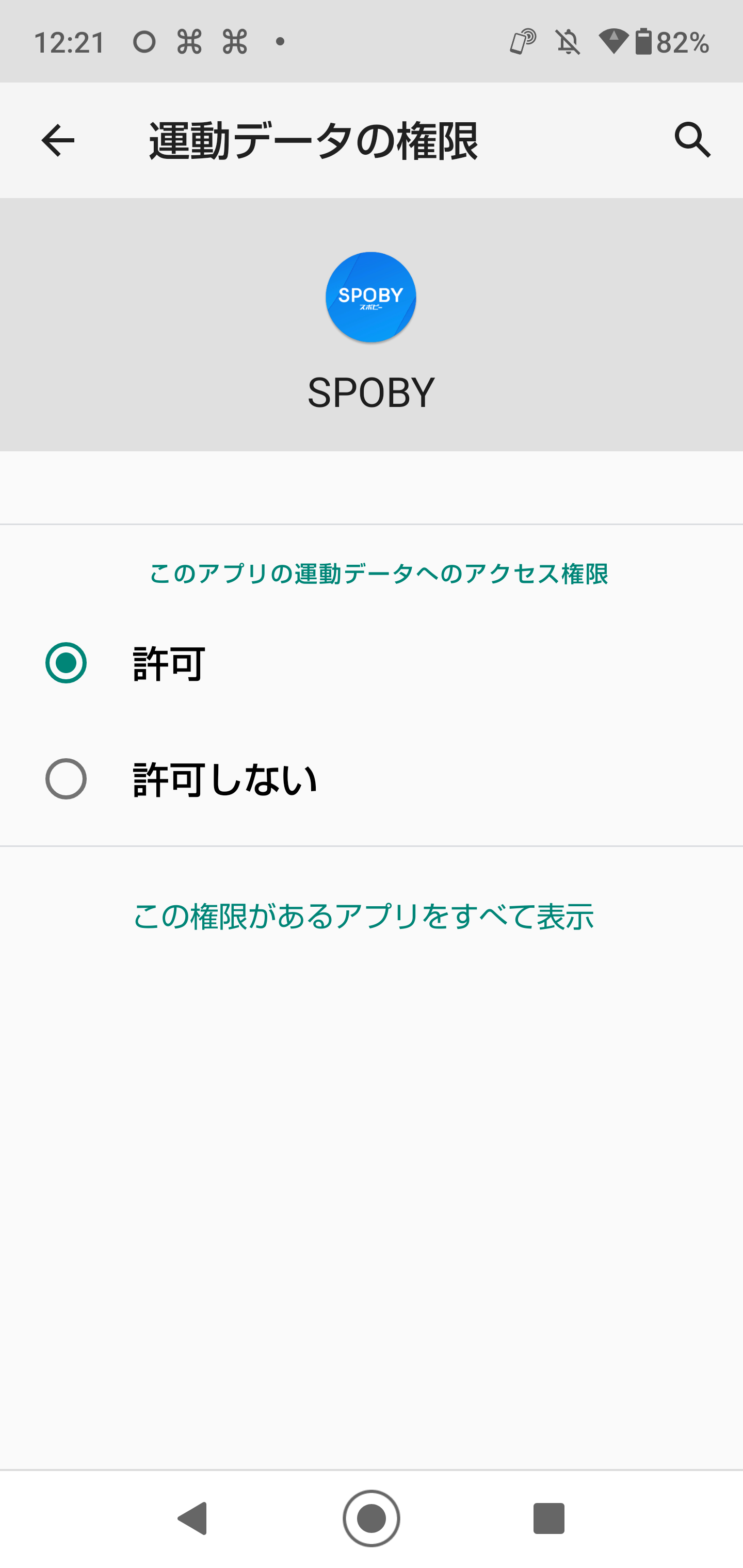Tap the muted notifications bell icon

point(567,40)
